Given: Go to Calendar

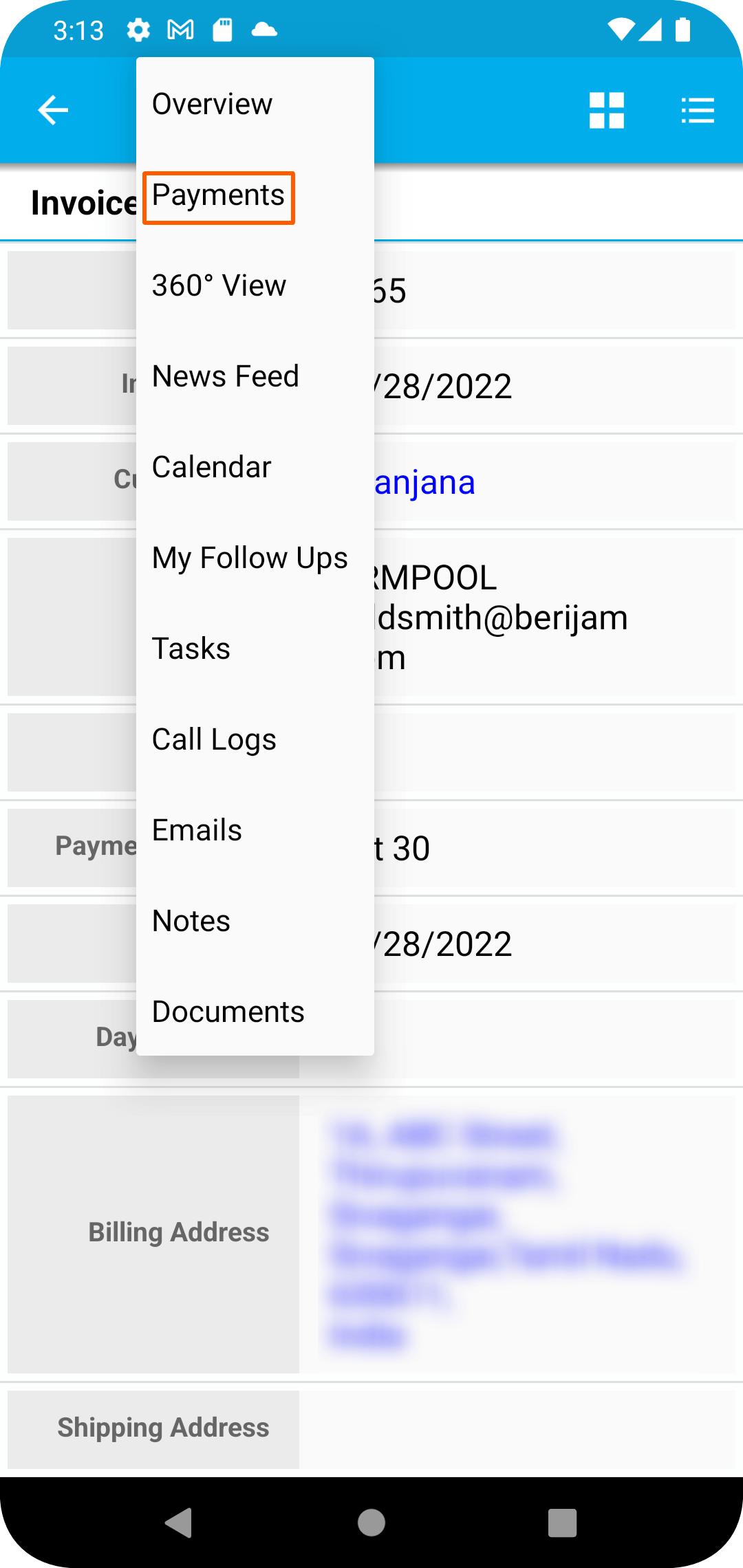Looking at the screenshot, I should tap(212, 467).
